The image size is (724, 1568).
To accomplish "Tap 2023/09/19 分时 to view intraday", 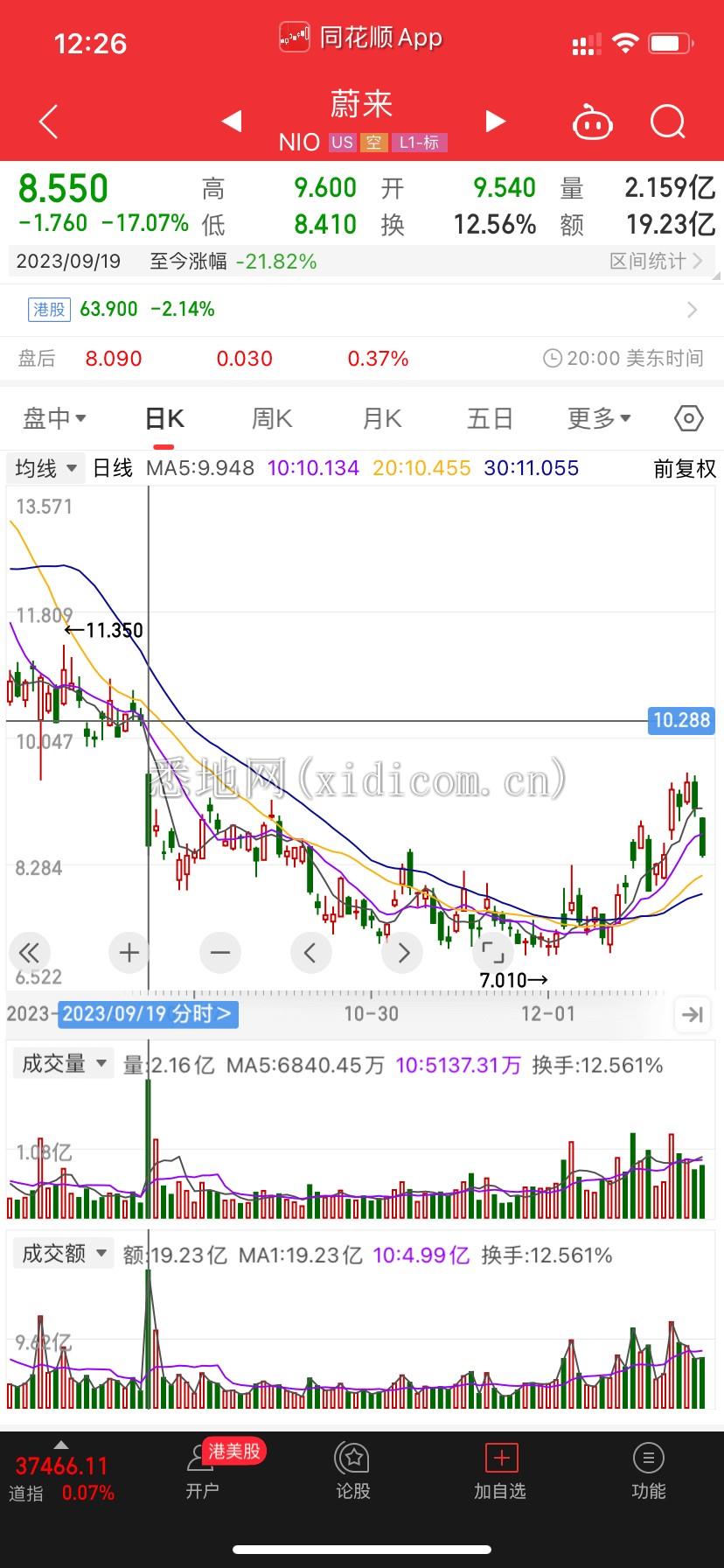I will coord(147,1014).
